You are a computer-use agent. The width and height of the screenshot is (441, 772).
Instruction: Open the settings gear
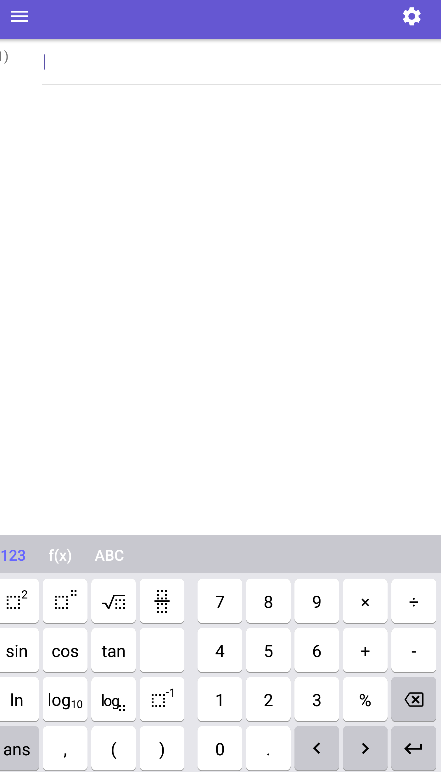tap(411, 17)
